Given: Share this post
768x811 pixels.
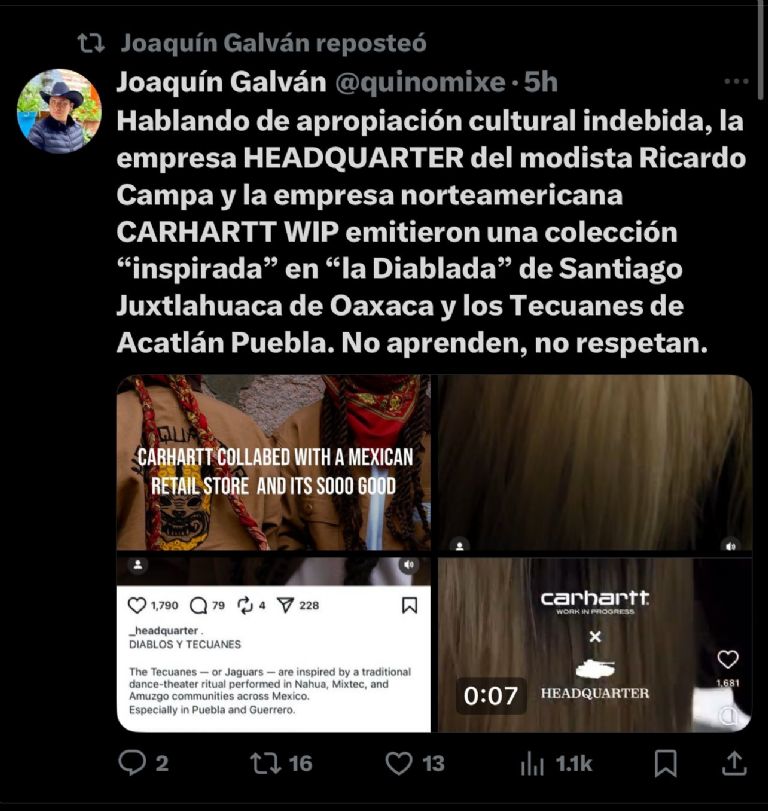Looking at the screenshot, I should pyautogui.click(x=733, y=763).
